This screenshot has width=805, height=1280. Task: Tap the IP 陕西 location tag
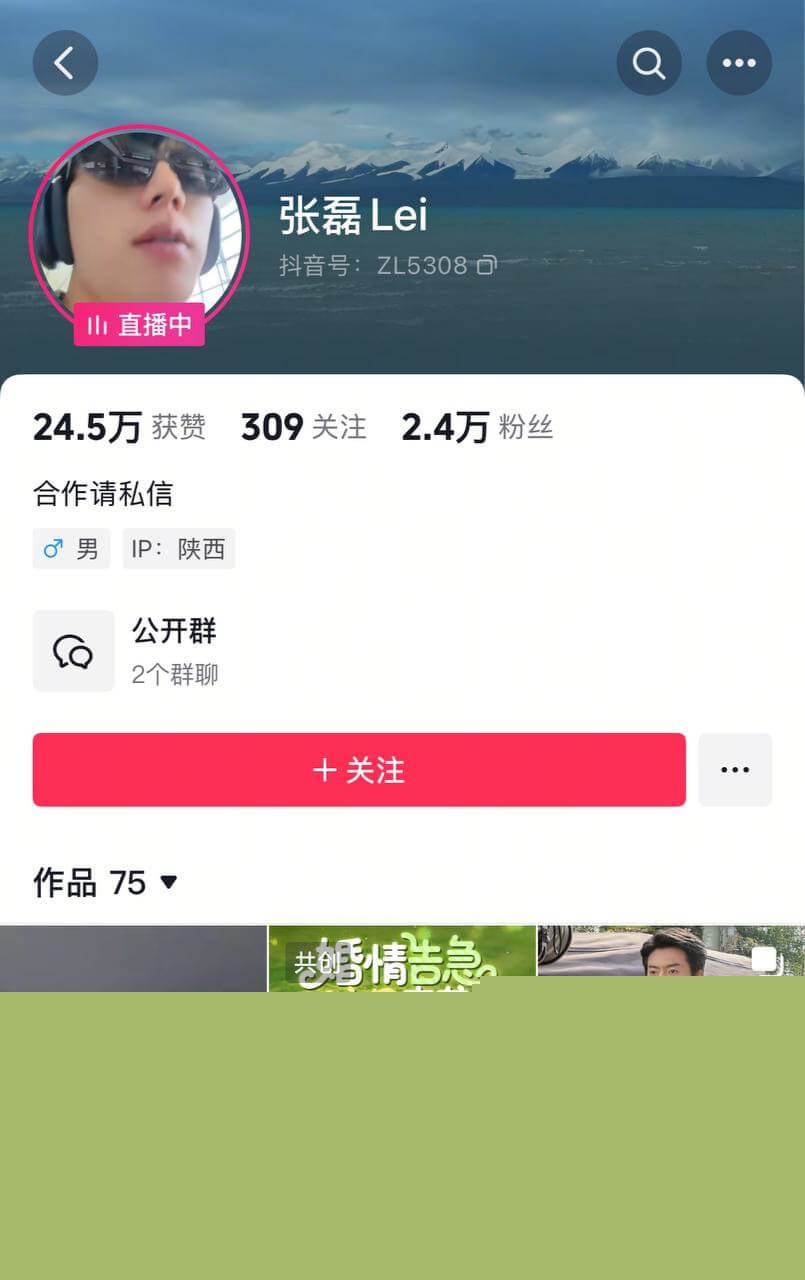pos(179,548)
